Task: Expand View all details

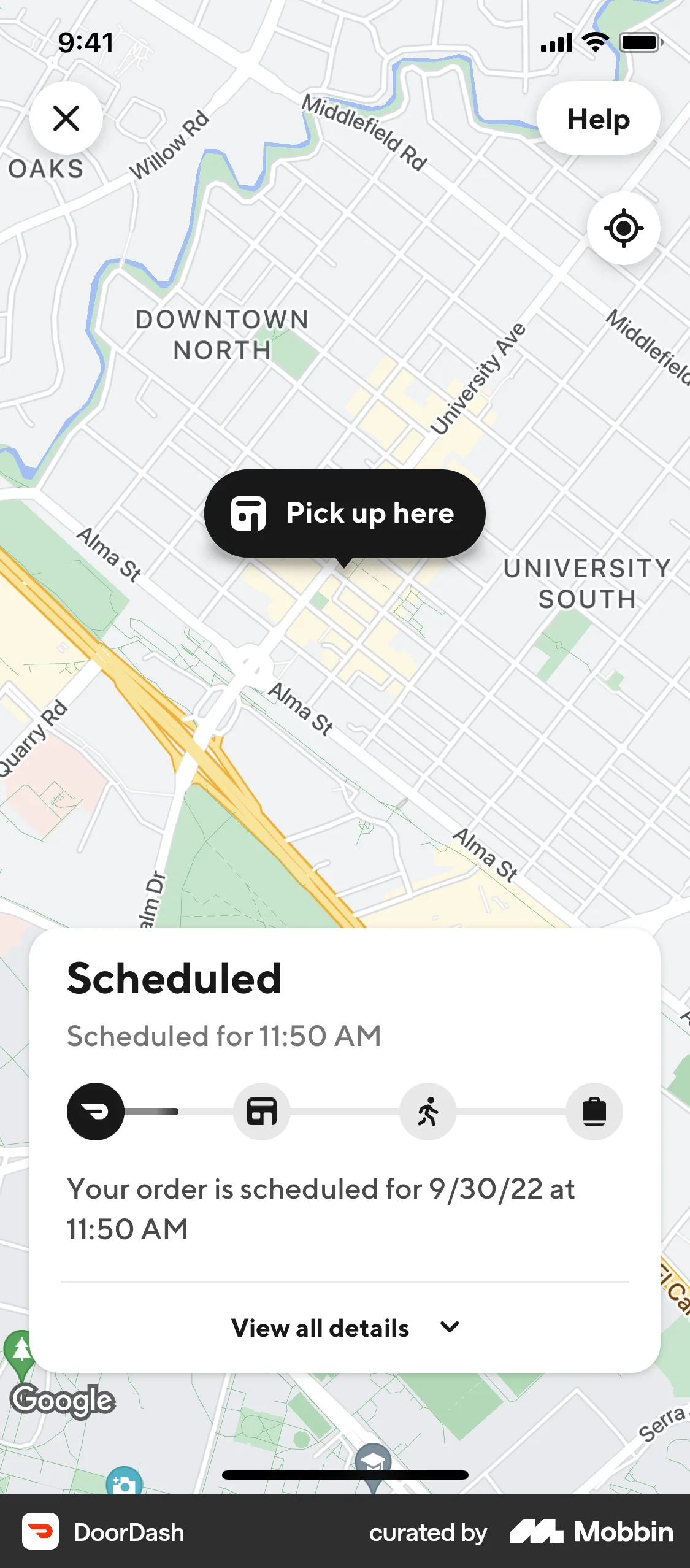Action: coord(320,1327)
